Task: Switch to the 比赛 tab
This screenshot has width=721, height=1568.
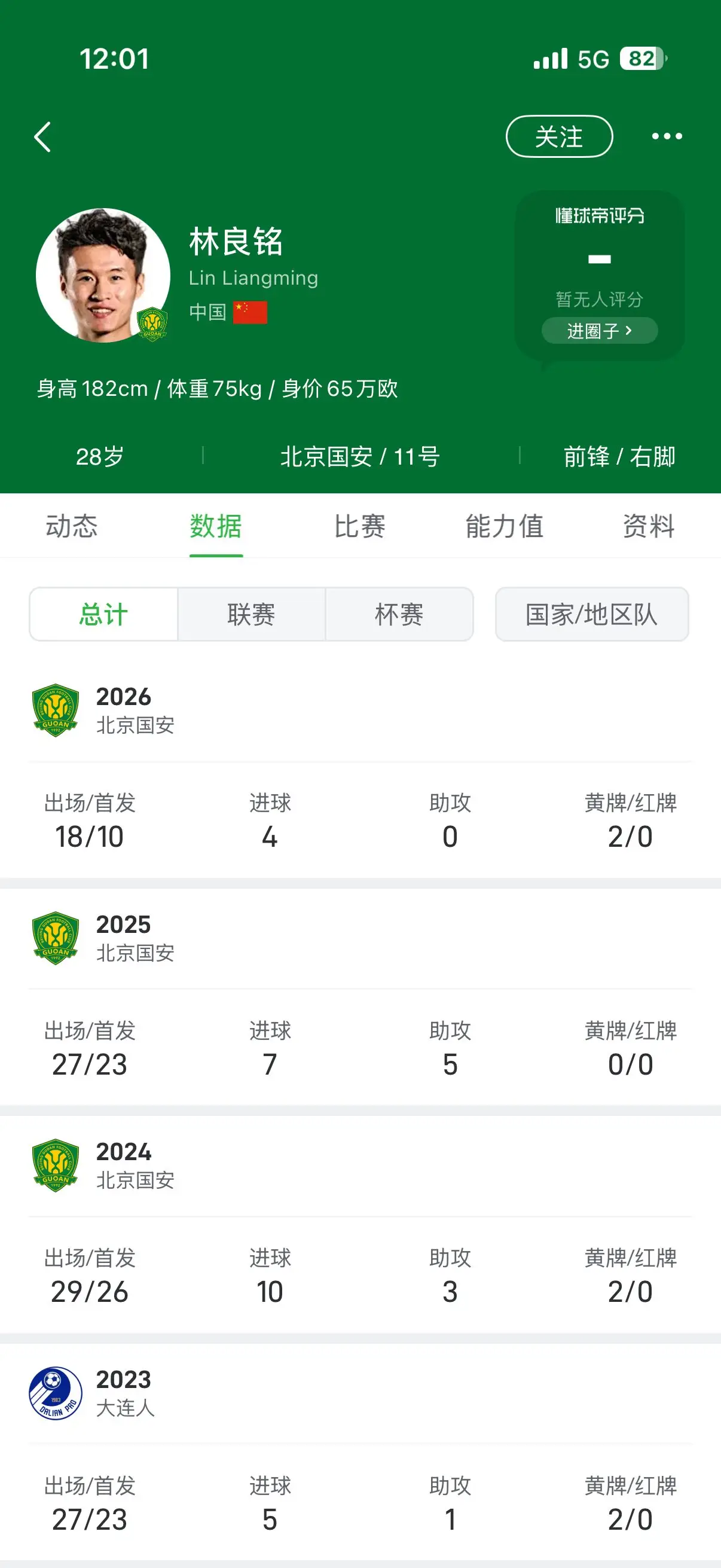Action: pos(359,526)
